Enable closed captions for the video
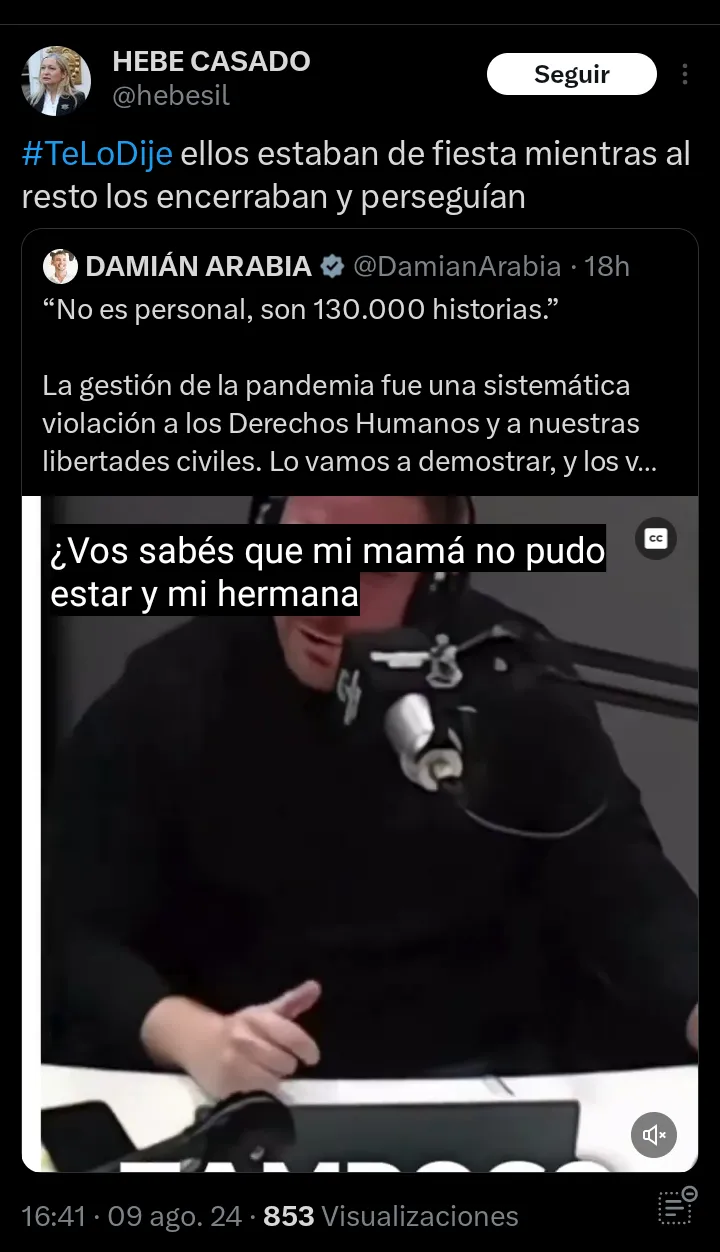The image size is (720, 1252). click(x=656, y=538)
